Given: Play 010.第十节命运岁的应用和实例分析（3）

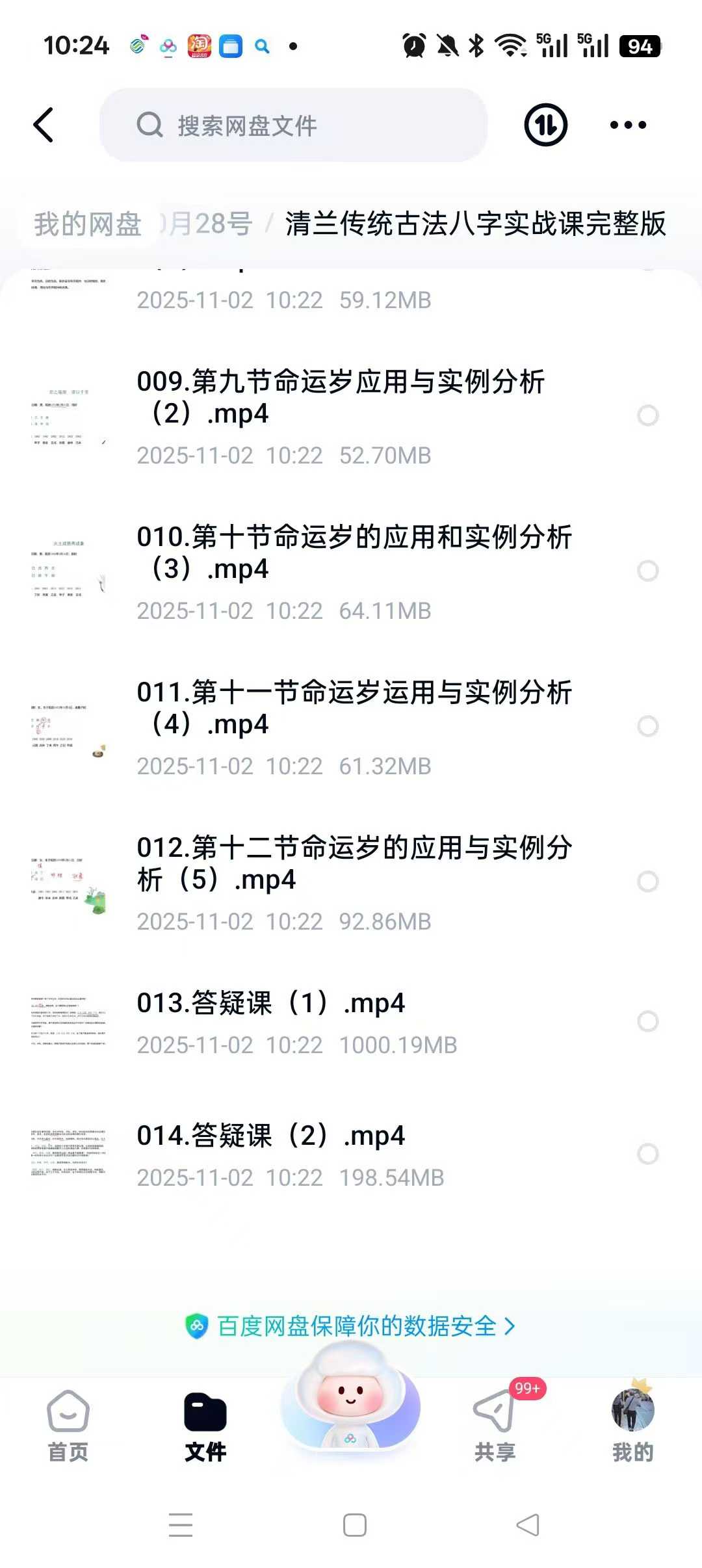Looking at the screenshot, I should coord(354,553).
